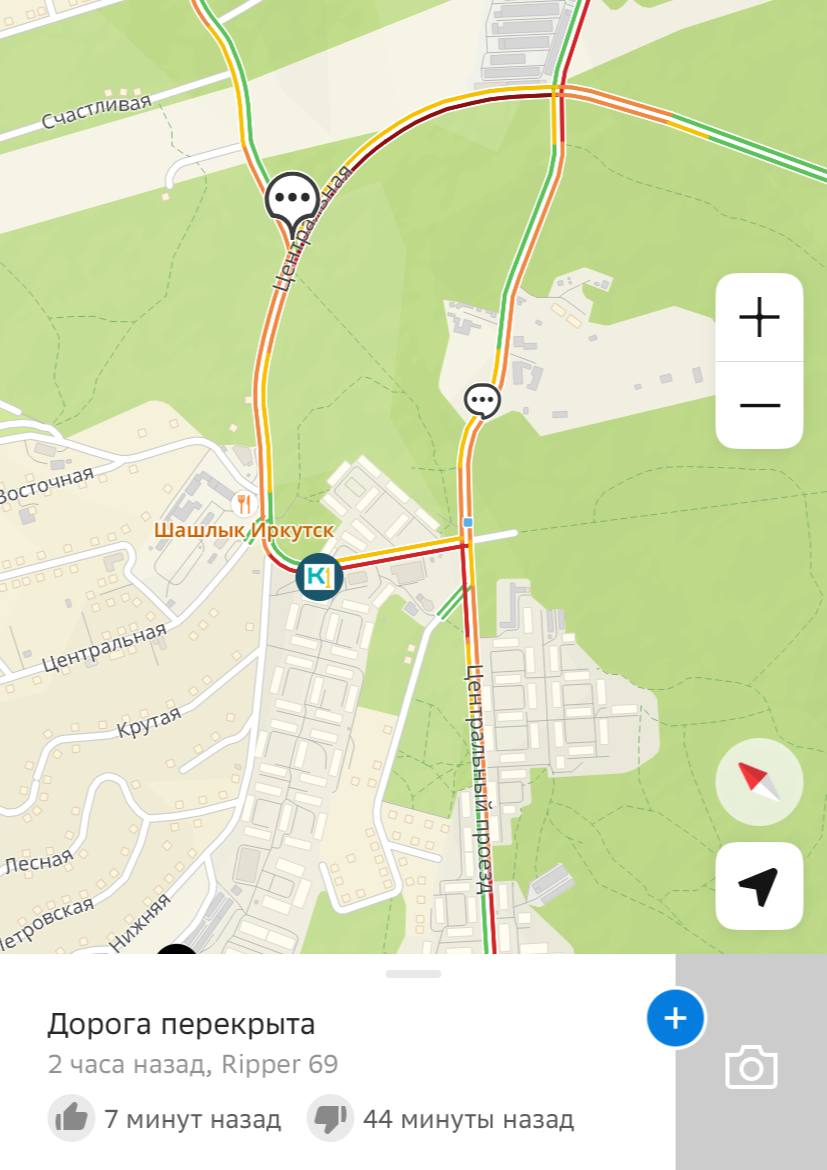This screenshot has width=827, height=1170.
Task: Downvote the road closed report
Action: pos(330,1118)
